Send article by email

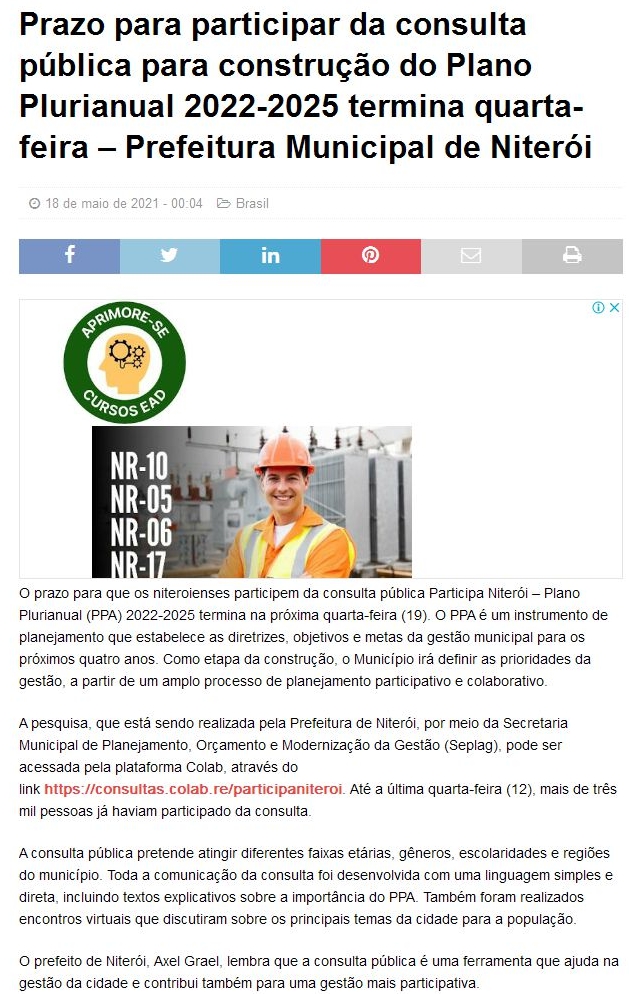pyautogui.click(x=471, y=256)
